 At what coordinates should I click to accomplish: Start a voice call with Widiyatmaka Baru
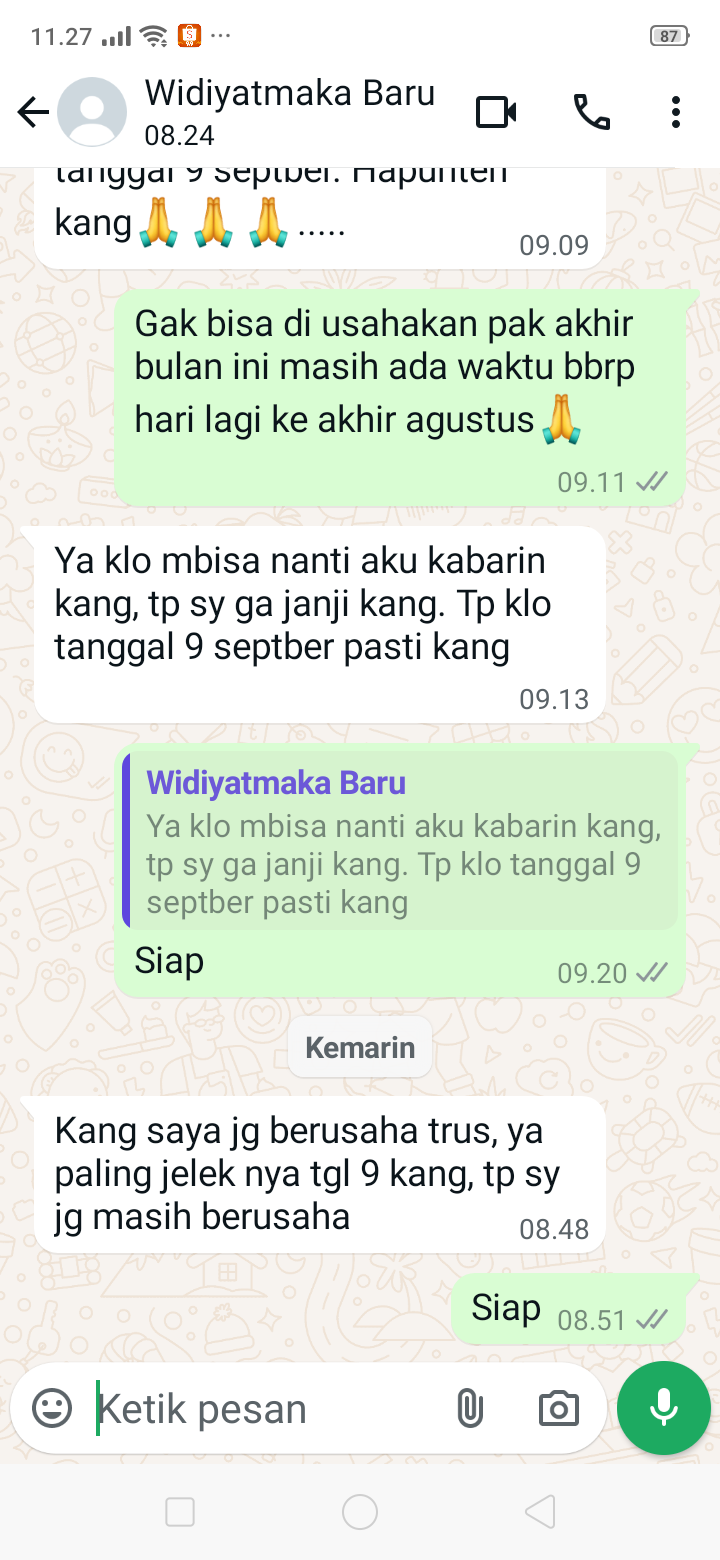pyautogui.click(x=591, y=112)
